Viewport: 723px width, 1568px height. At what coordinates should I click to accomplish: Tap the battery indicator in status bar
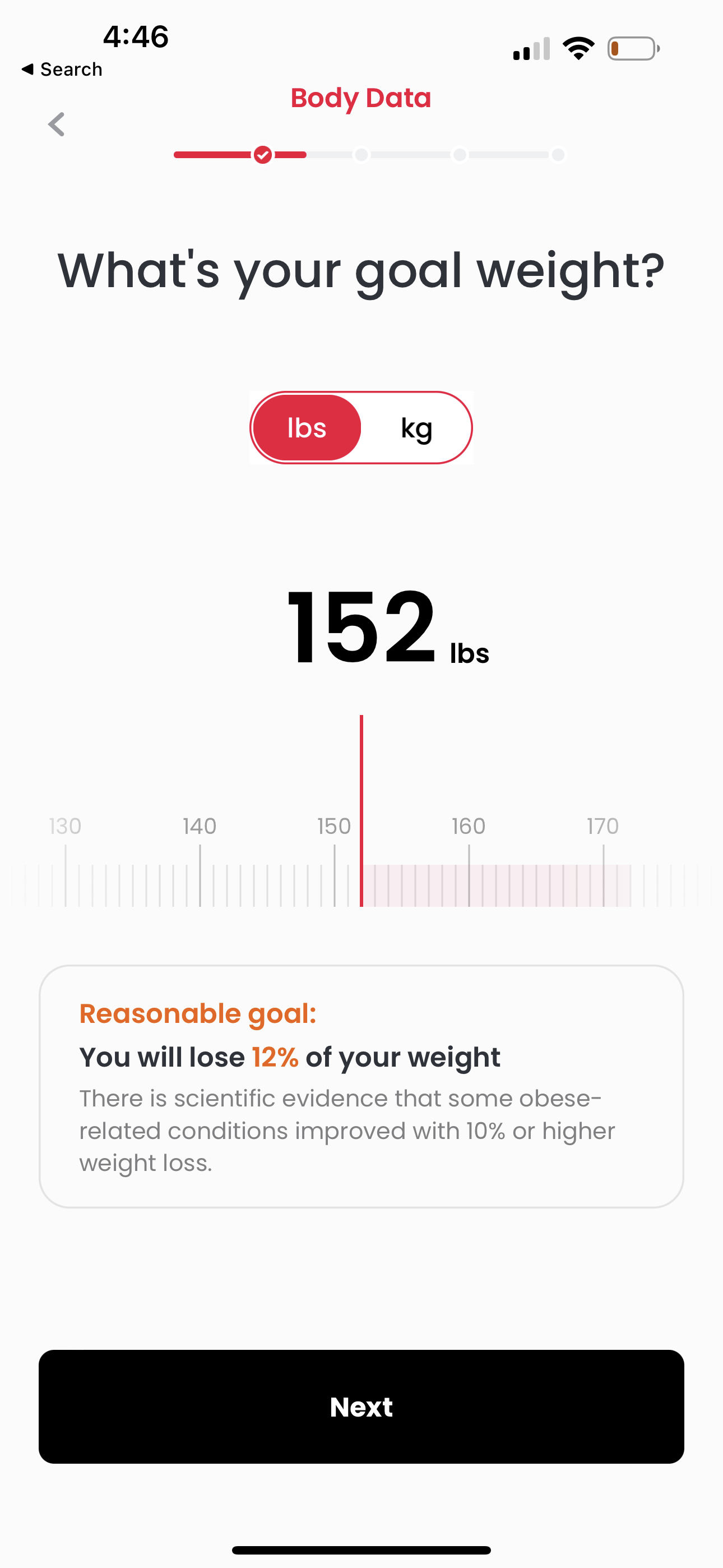click(x=633, y=49)
